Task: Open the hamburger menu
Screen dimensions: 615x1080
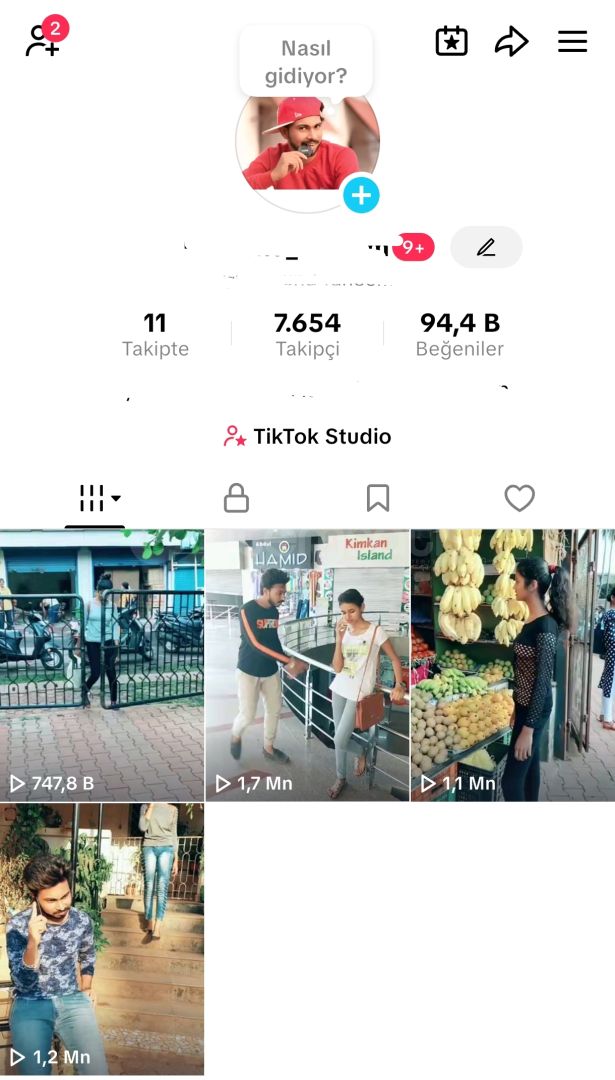Action: [x=572, y=41]
